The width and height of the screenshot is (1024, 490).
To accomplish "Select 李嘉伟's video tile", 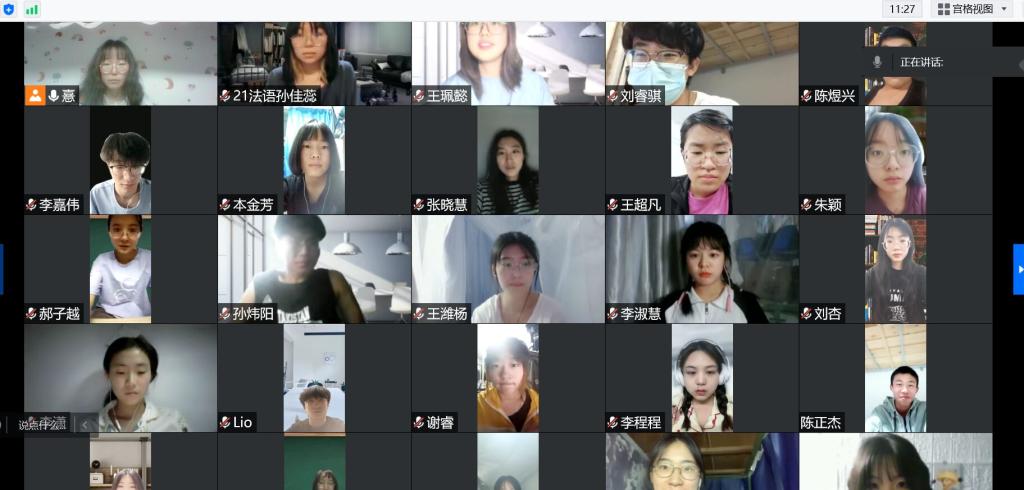I will point(120,160).
